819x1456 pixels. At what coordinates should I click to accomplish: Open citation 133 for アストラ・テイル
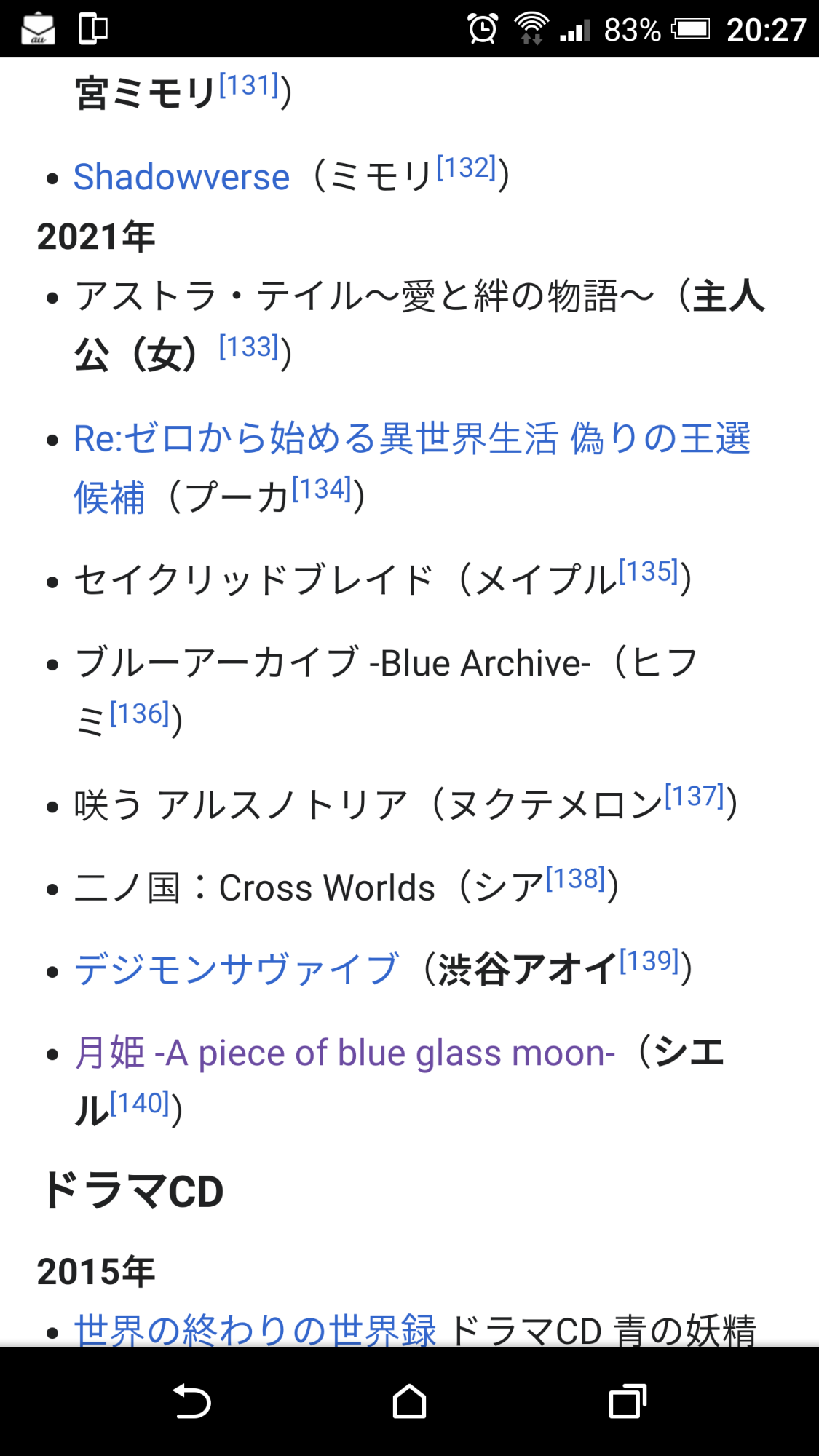[x=249, y=347]
